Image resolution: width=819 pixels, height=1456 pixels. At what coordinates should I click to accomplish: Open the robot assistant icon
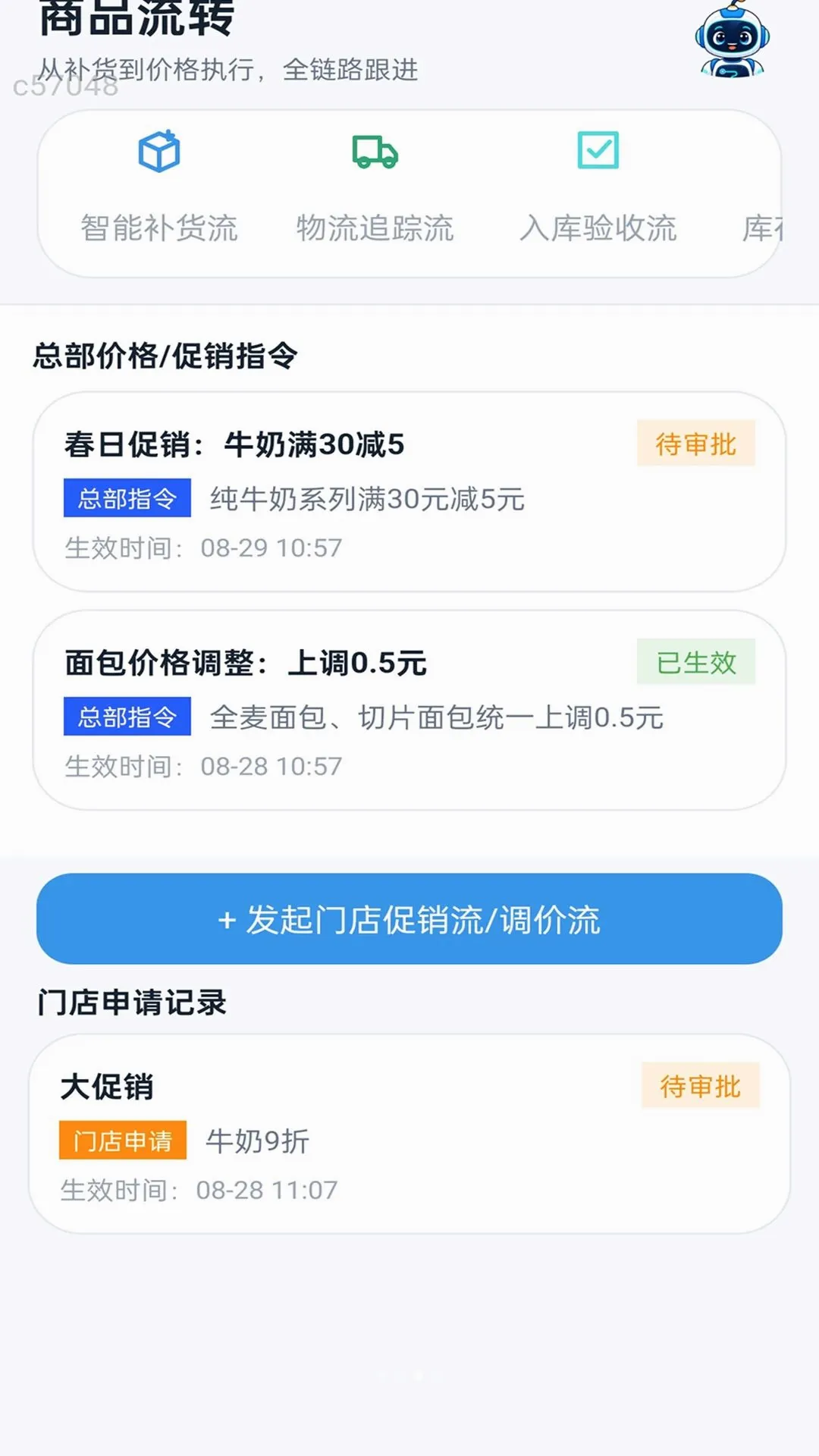coord(732,38)
